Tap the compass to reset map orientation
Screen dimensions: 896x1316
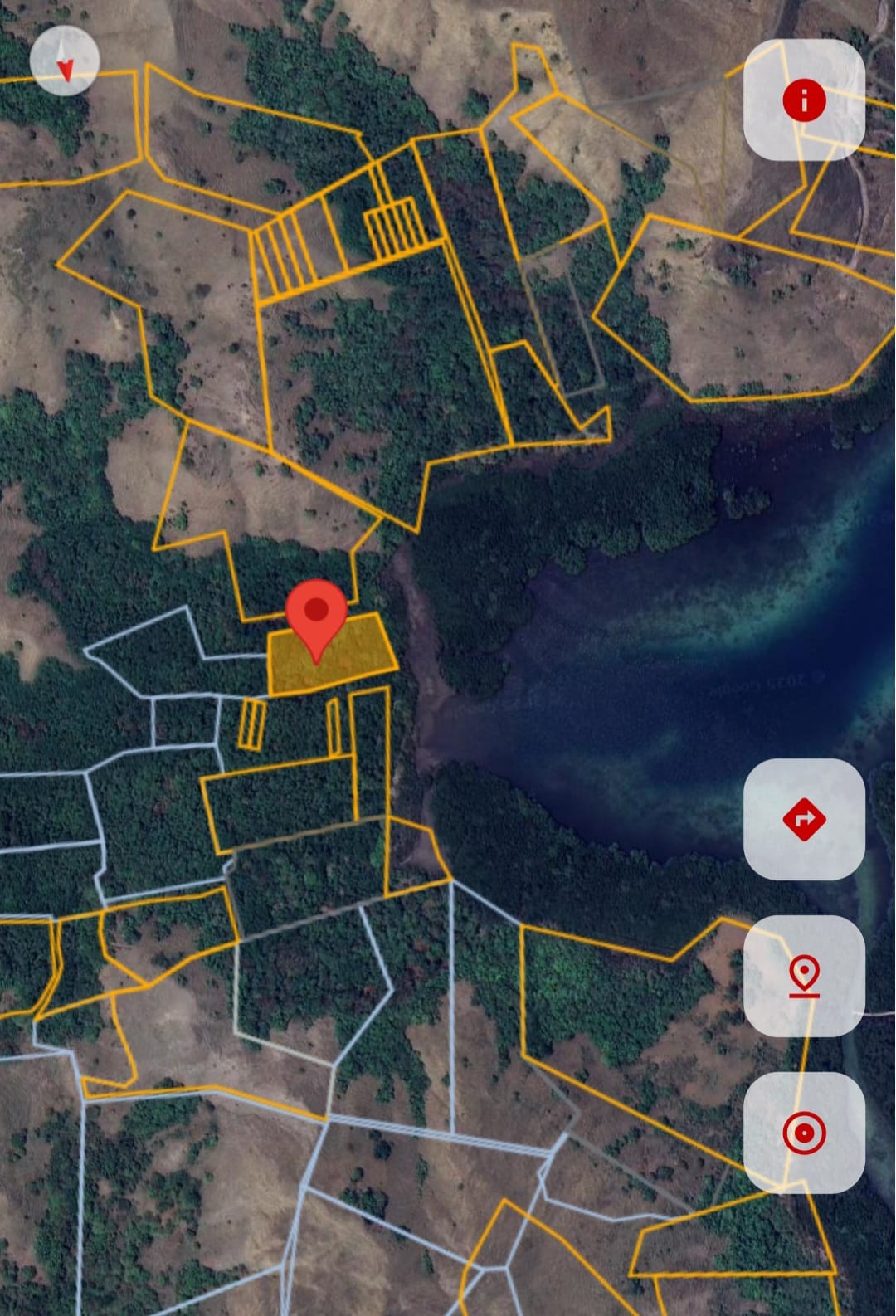(65, 61)
